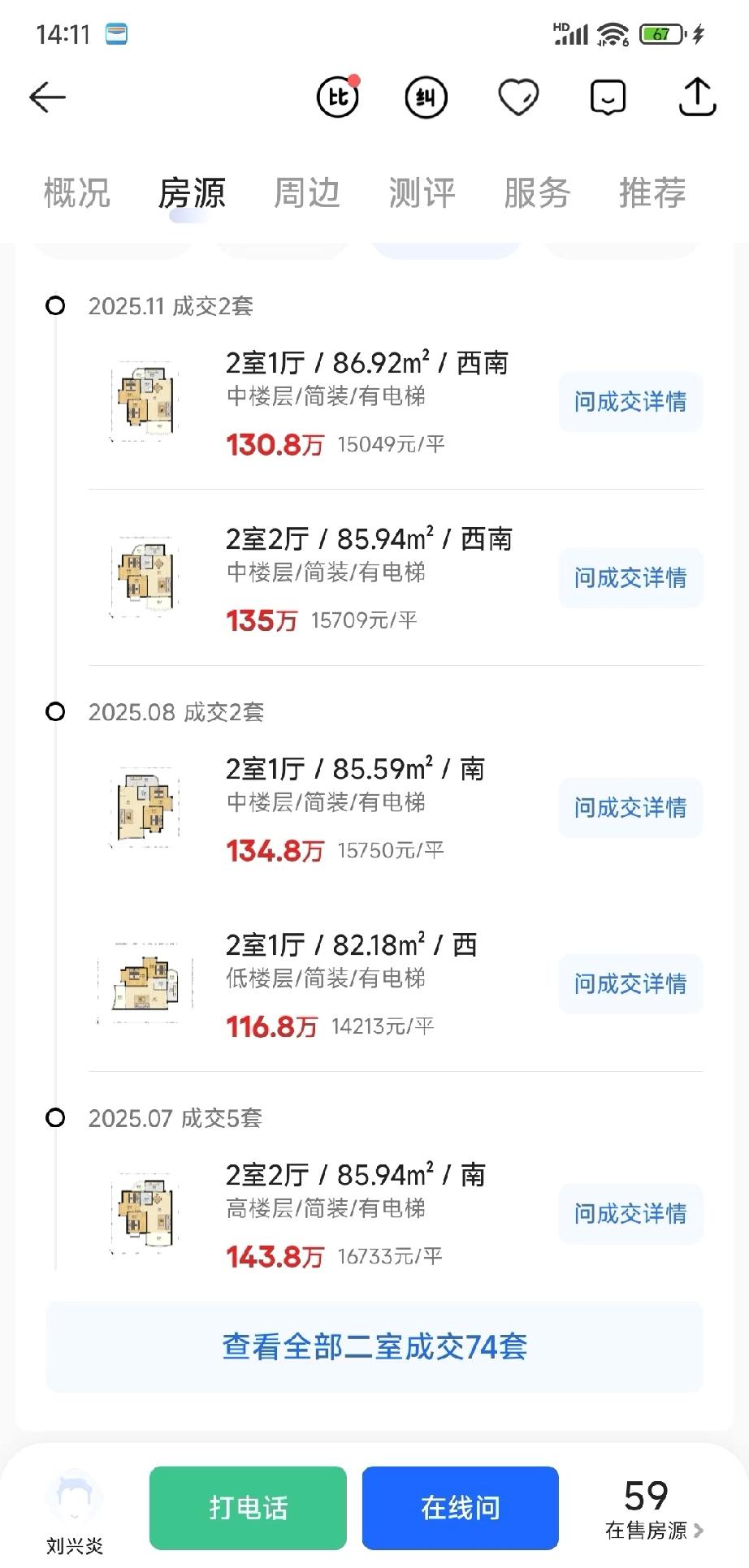Viewport: 749px width, 1568px height.
Task: Start online chat with 在线问
Action: pos(461,1508)
